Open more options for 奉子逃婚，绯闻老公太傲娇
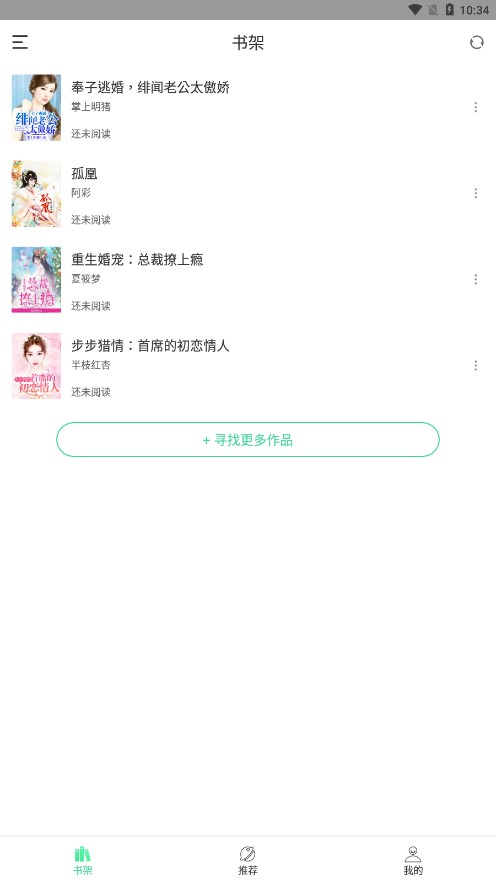The image size is (496, 883). 476,107
